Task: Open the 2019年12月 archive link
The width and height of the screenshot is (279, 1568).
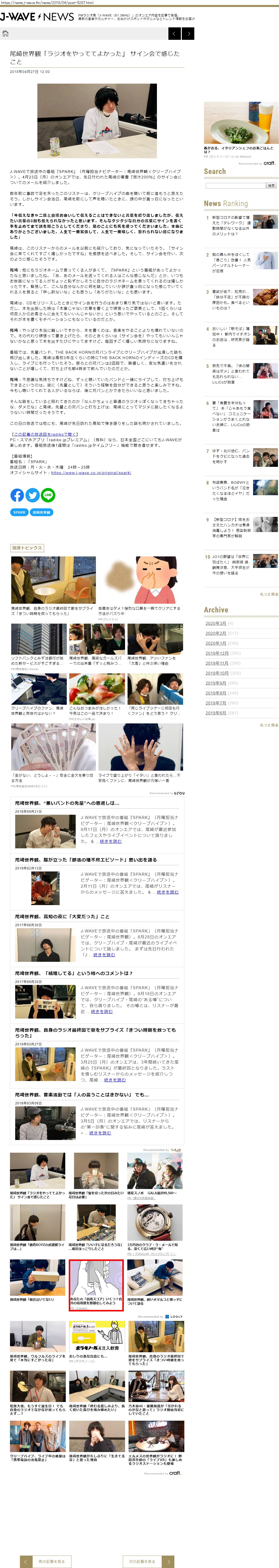Action: 217,653
